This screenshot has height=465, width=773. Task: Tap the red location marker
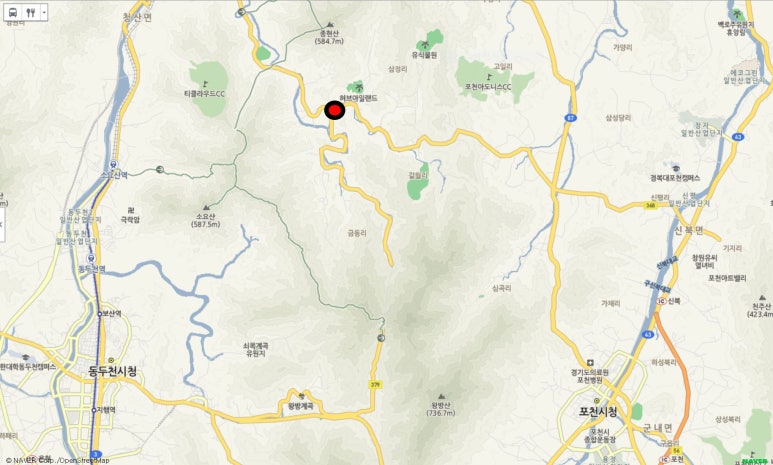(335, 110)
